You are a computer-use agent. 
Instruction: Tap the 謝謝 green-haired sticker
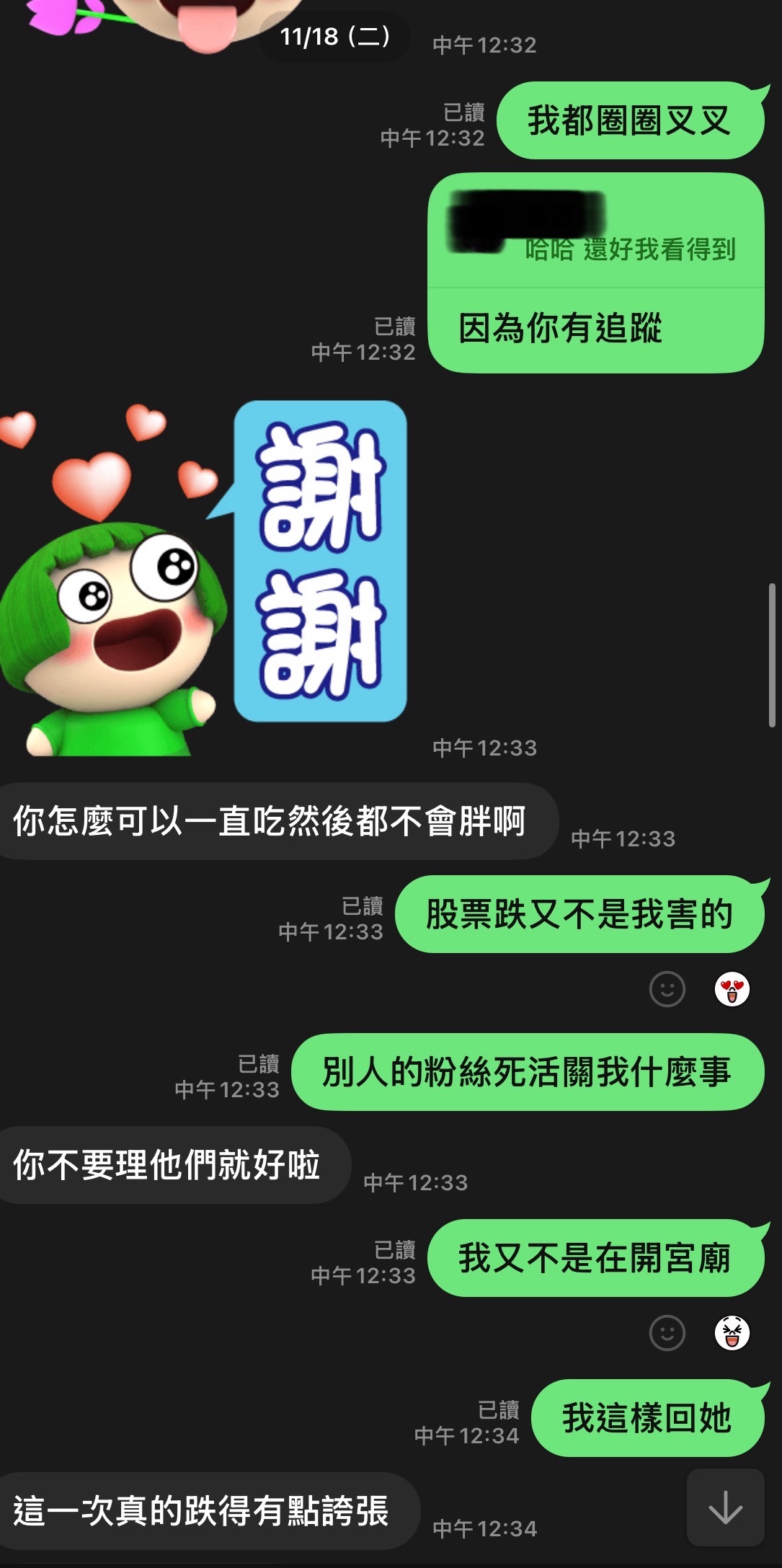coord(203,577)
